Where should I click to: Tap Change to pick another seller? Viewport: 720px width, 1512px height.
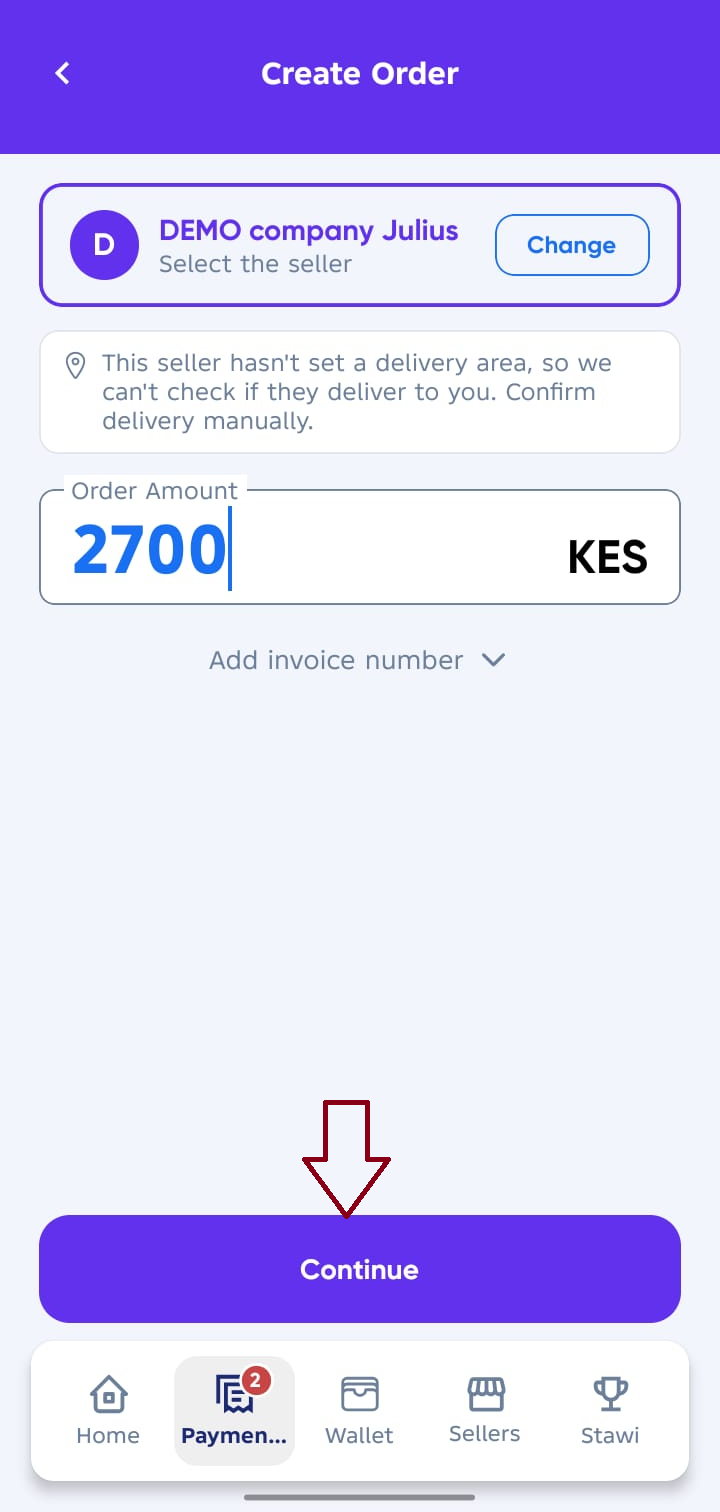click(x=572, y=245)
